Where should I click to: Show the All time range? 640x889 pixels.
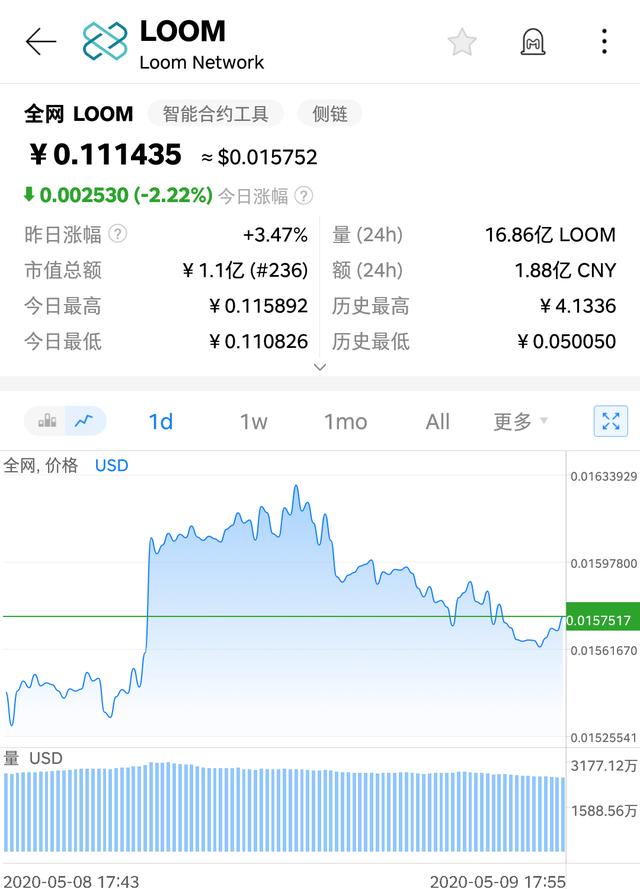tap(437, 422)
